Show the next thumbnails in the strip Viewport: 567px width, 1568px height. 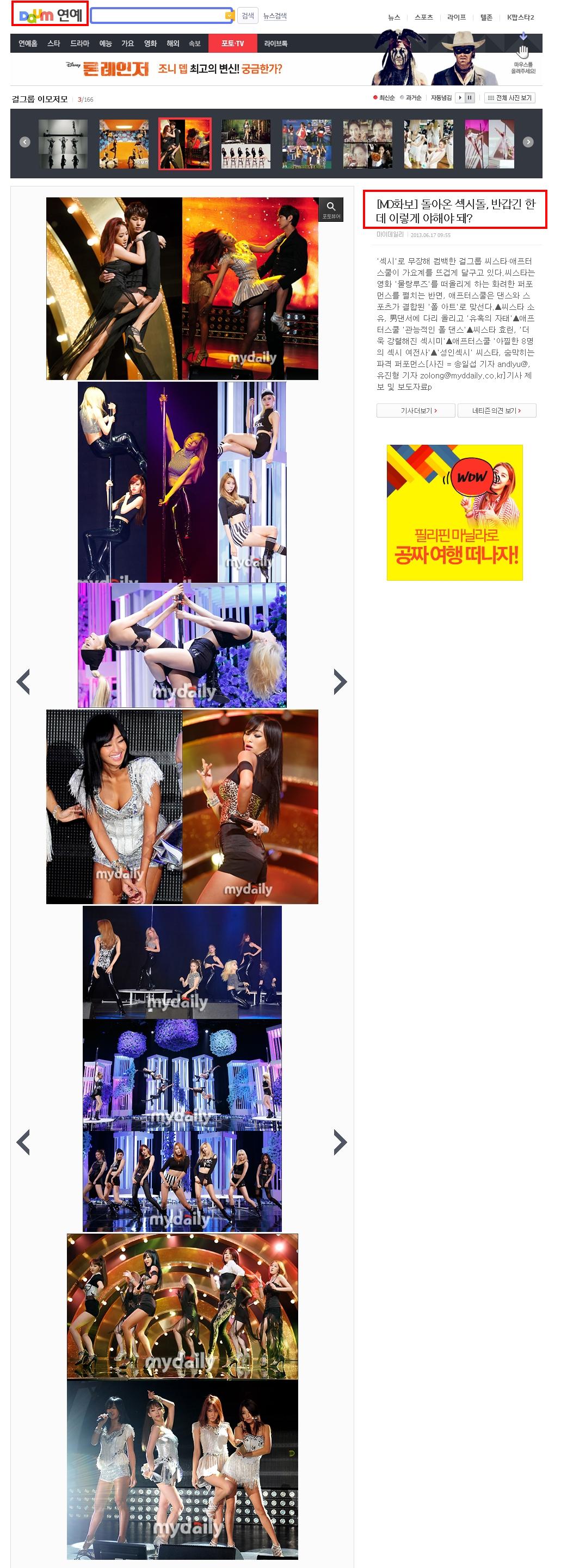528,142
